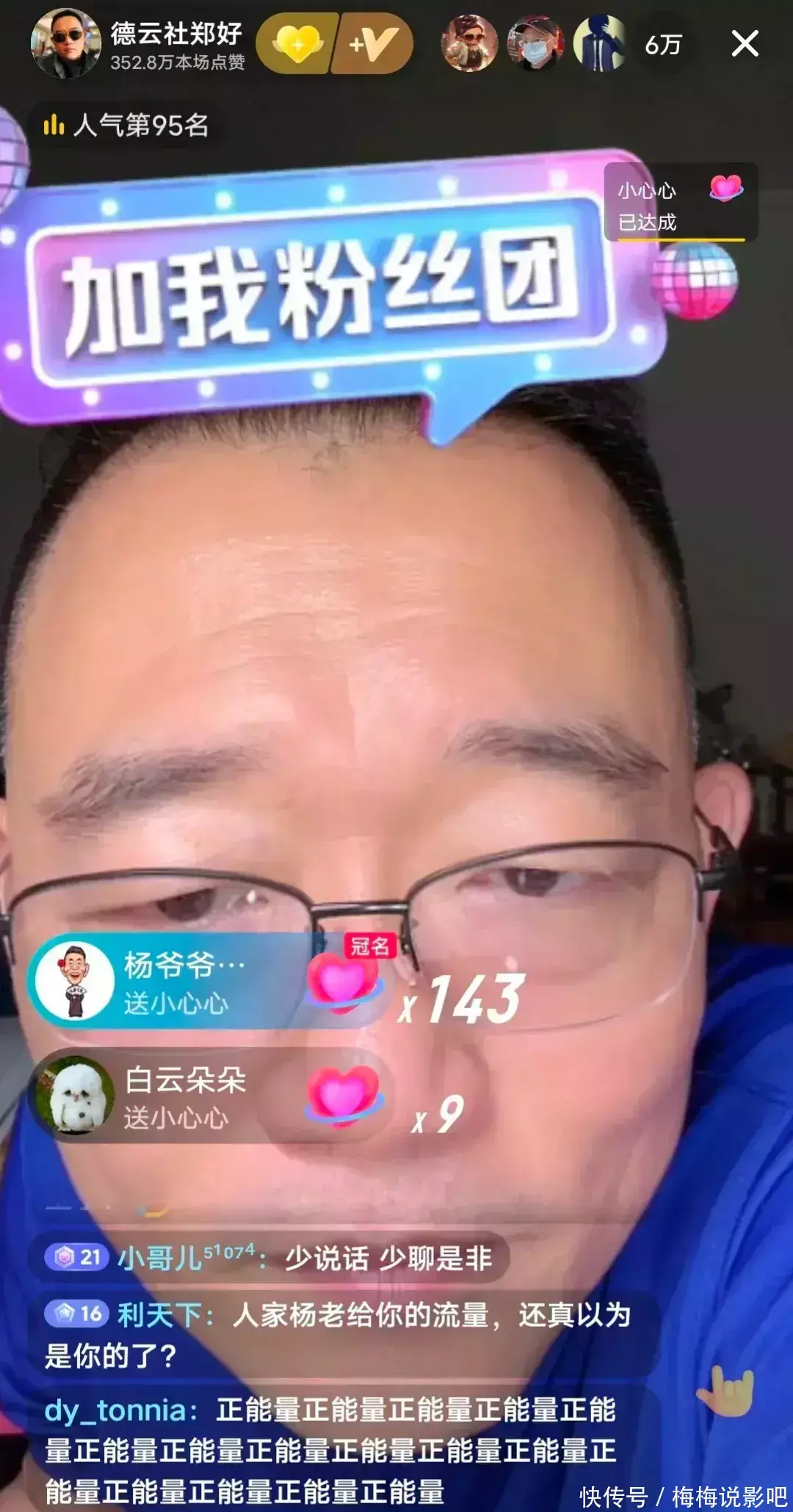Image resolution: width=793 pixels, height=1512 pixels.
Task: Tap commenter 利天下's username in chat
Action: (x=159, y=1314)
